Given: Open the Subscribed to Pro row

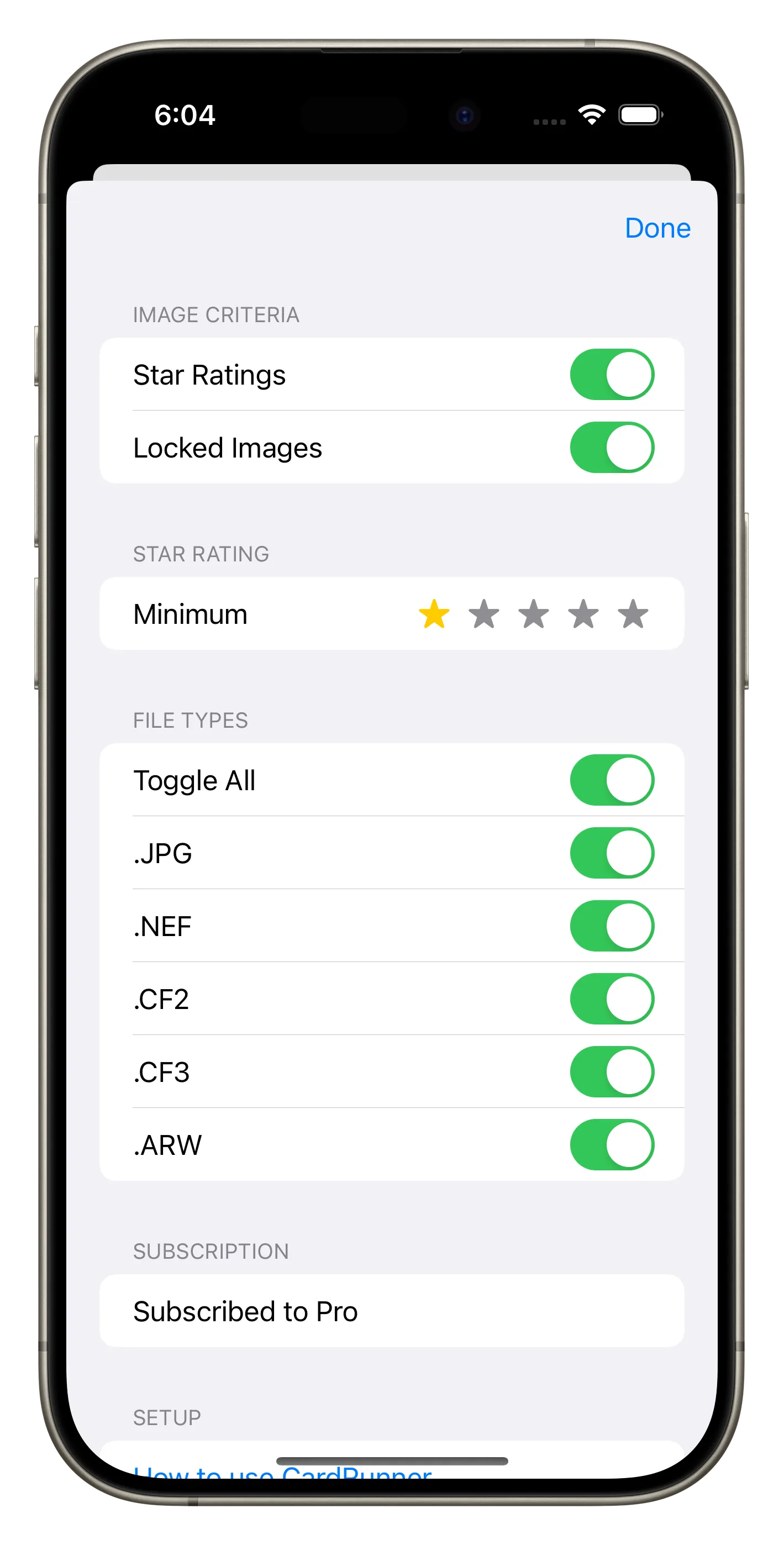Looking at the screenshot, I should pos(391,1311).
